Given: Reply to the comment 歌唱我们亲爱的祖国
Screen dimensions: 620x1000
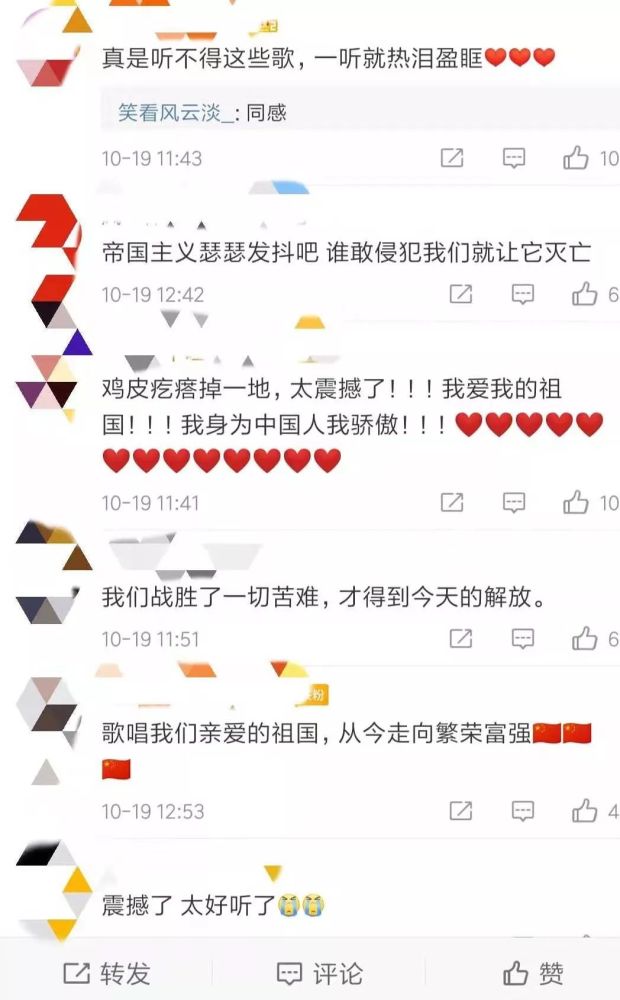Looking at the screenshot, I should [x=522, y=811].
